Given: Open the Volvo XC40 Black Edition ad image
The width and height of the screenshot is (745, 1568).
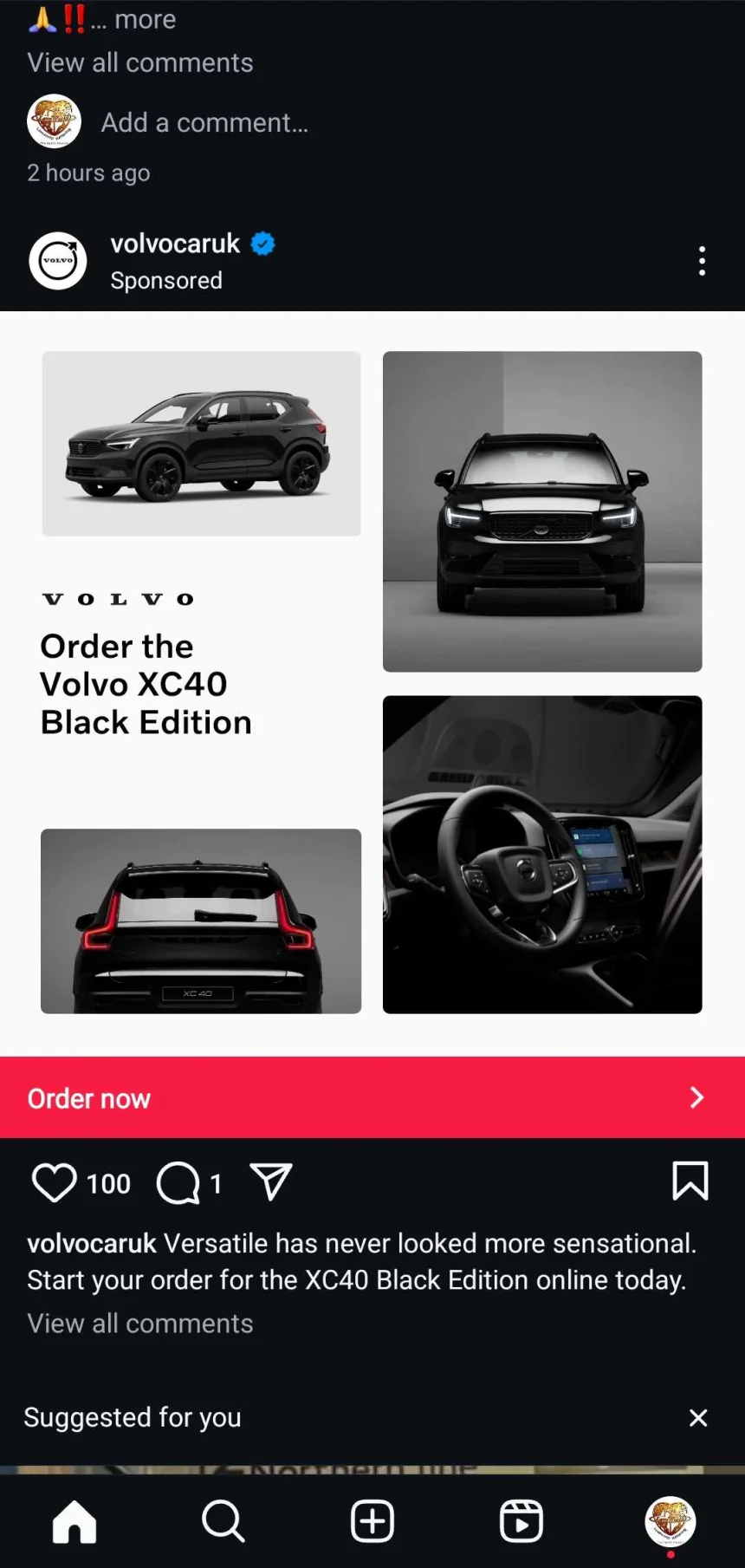Looking at the screenshot, I should click(x=372, y=683).
